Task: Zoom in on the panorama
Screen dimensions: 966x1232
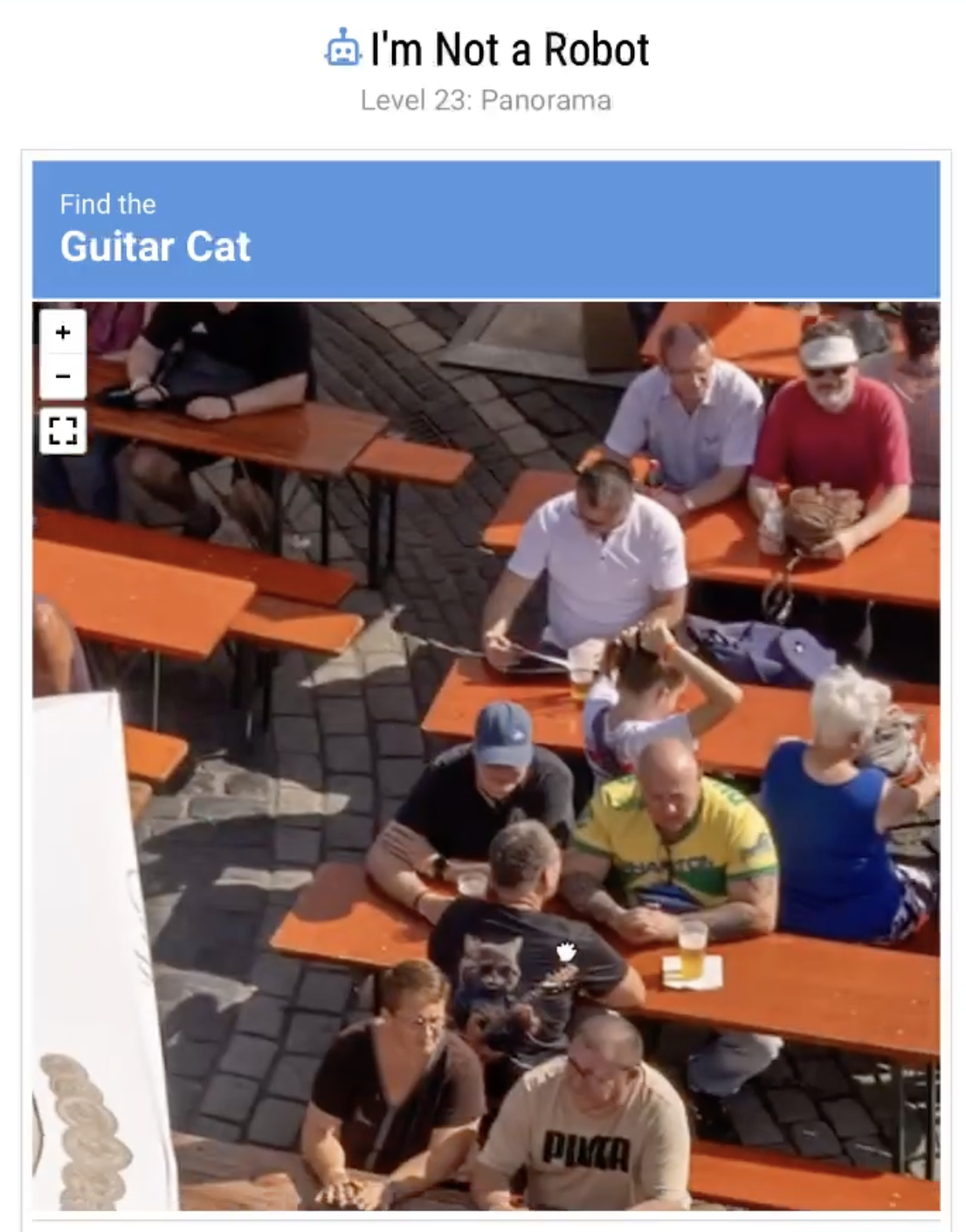Action: tap(63, 333)
